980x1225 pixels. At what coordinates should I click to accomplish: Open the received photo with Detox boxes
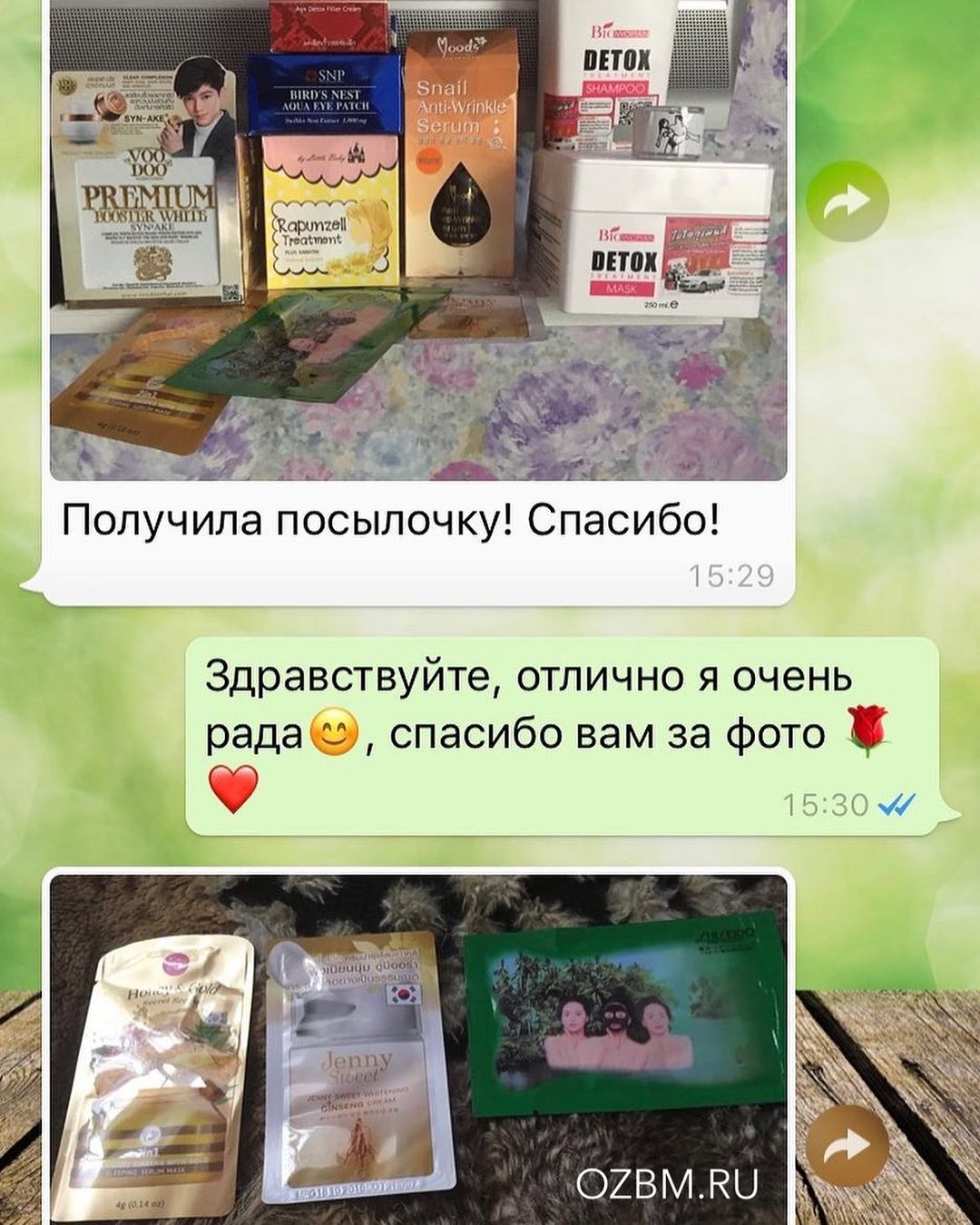pos(417,240)
